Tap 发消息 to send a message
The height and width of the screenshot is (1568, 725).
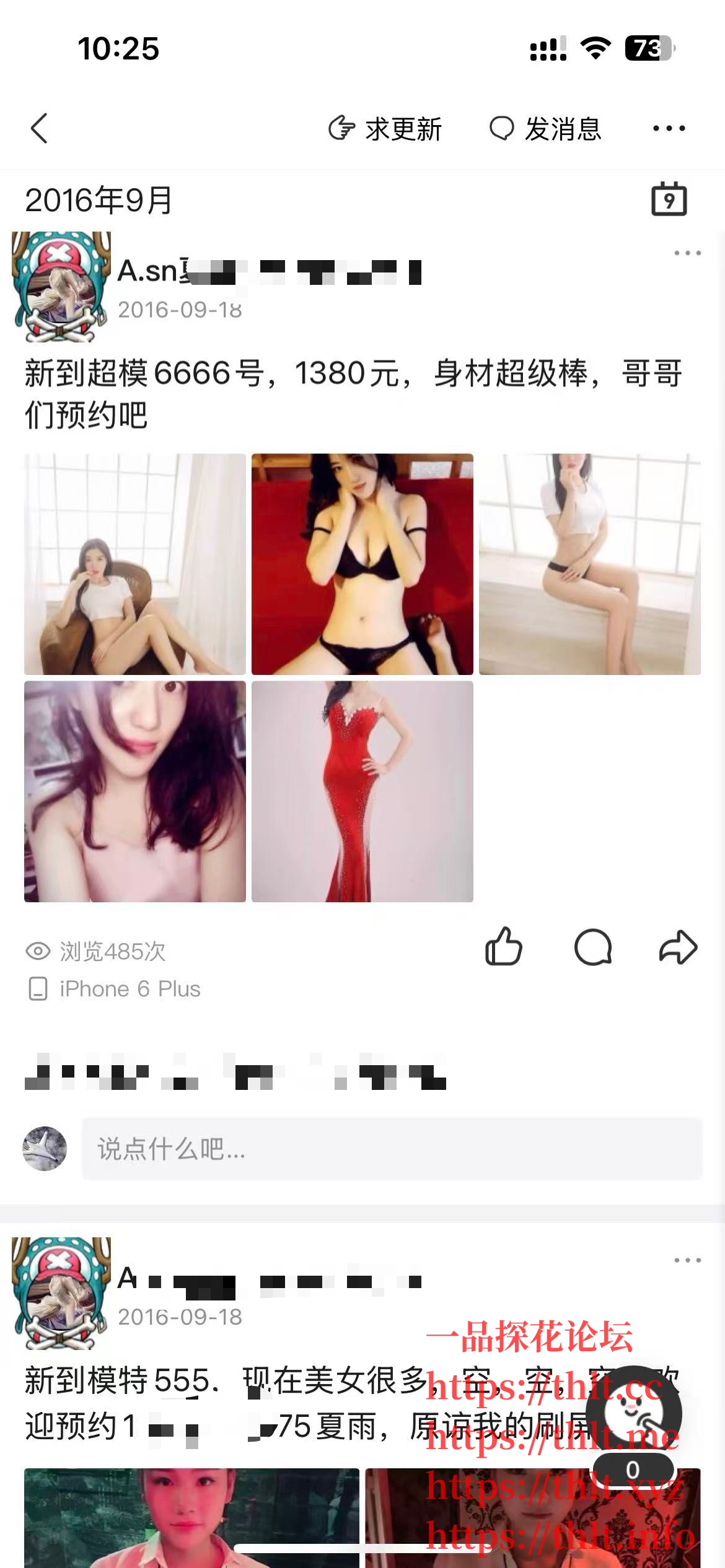(545, 129)
